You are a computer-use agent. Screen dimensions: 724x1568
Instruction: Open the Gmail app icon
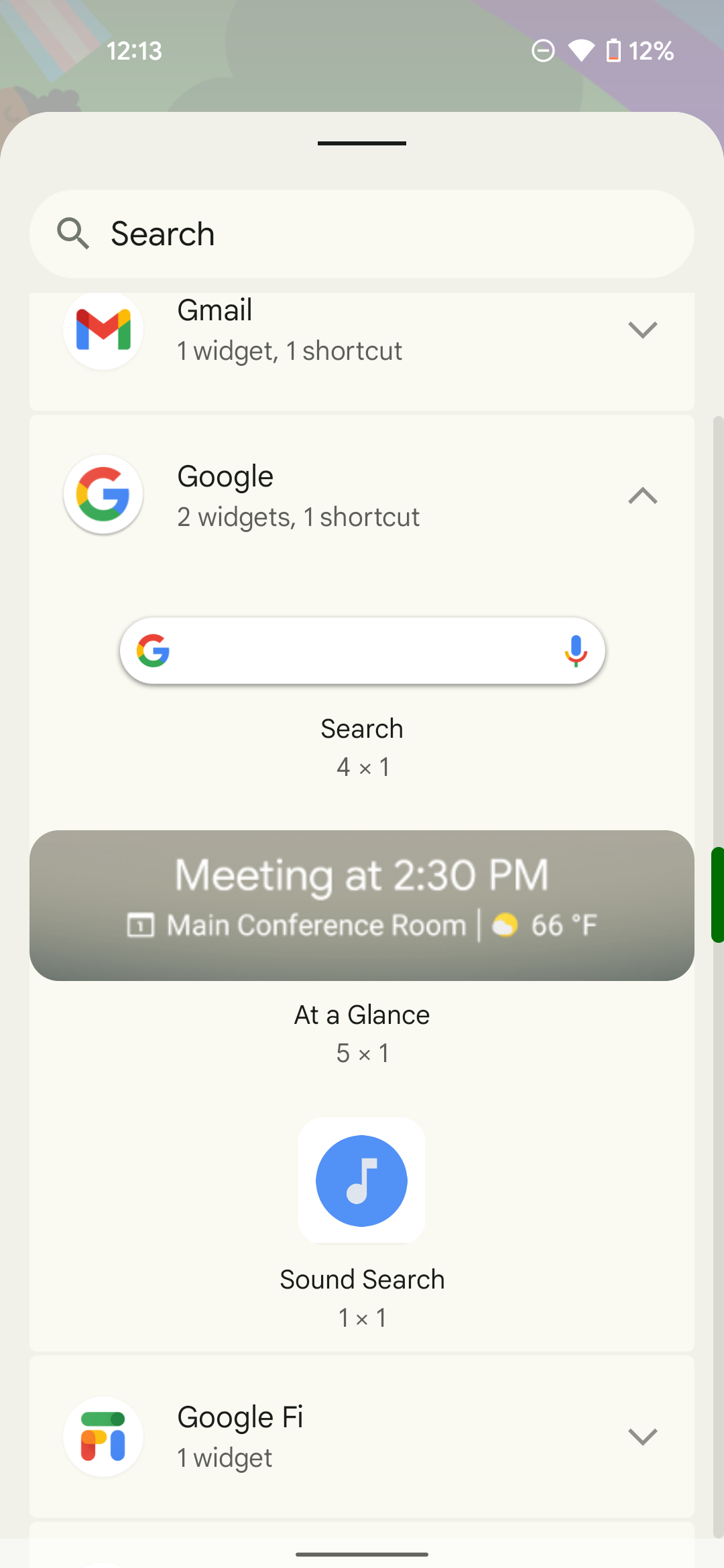coord(103,329)
